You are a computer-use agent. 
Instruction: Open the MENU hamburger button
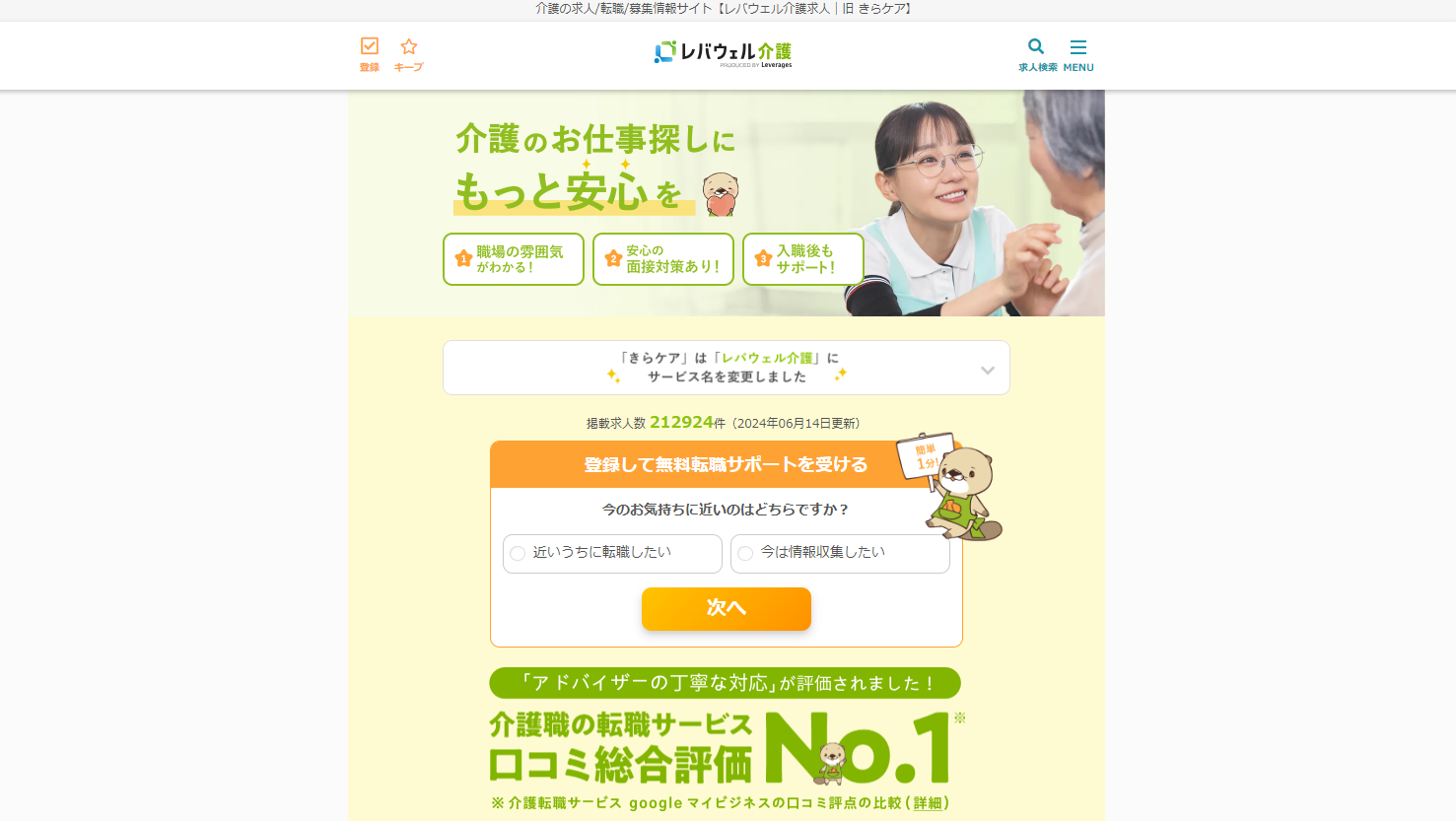pos(1078,54)
